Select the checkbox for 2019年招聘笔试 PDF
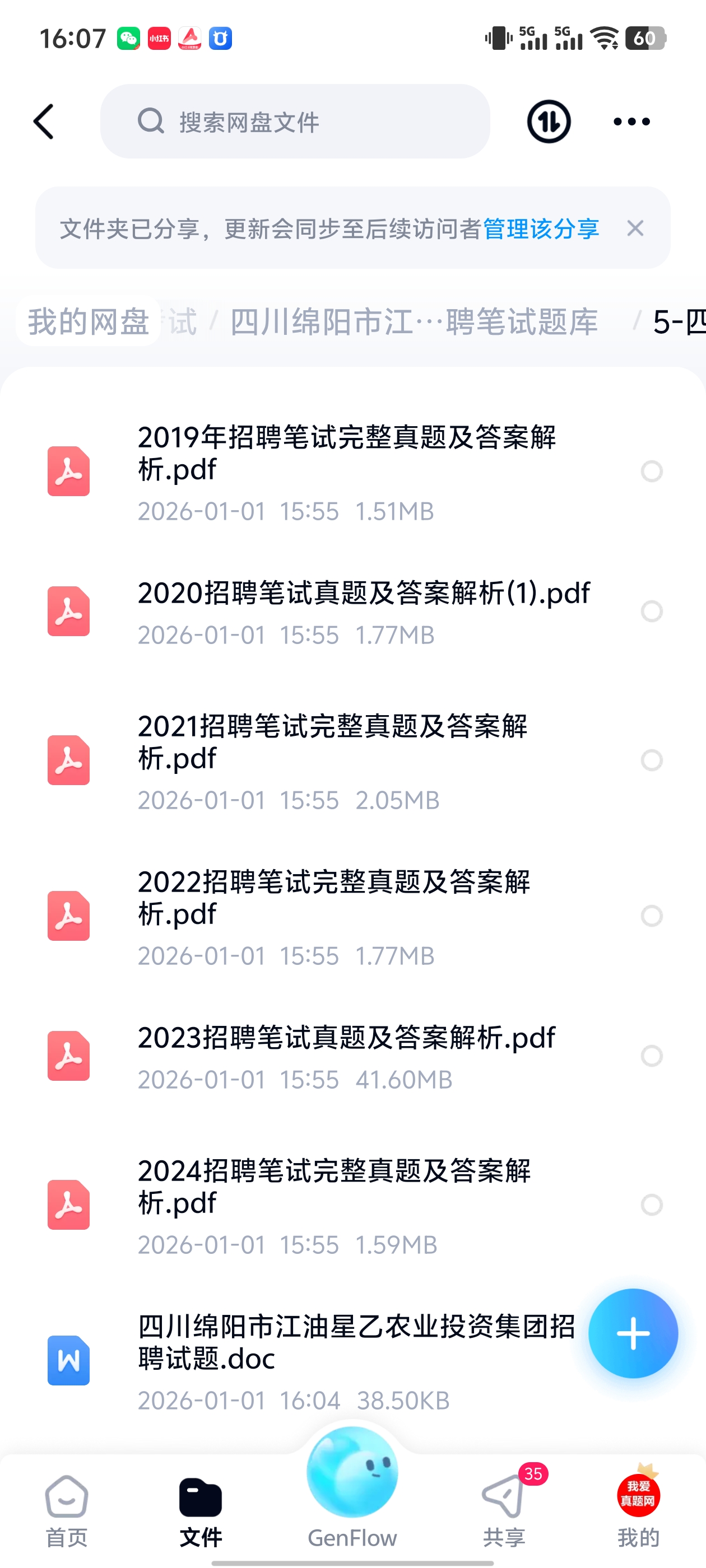This screenshot has height=1568, width=706. 653,472
